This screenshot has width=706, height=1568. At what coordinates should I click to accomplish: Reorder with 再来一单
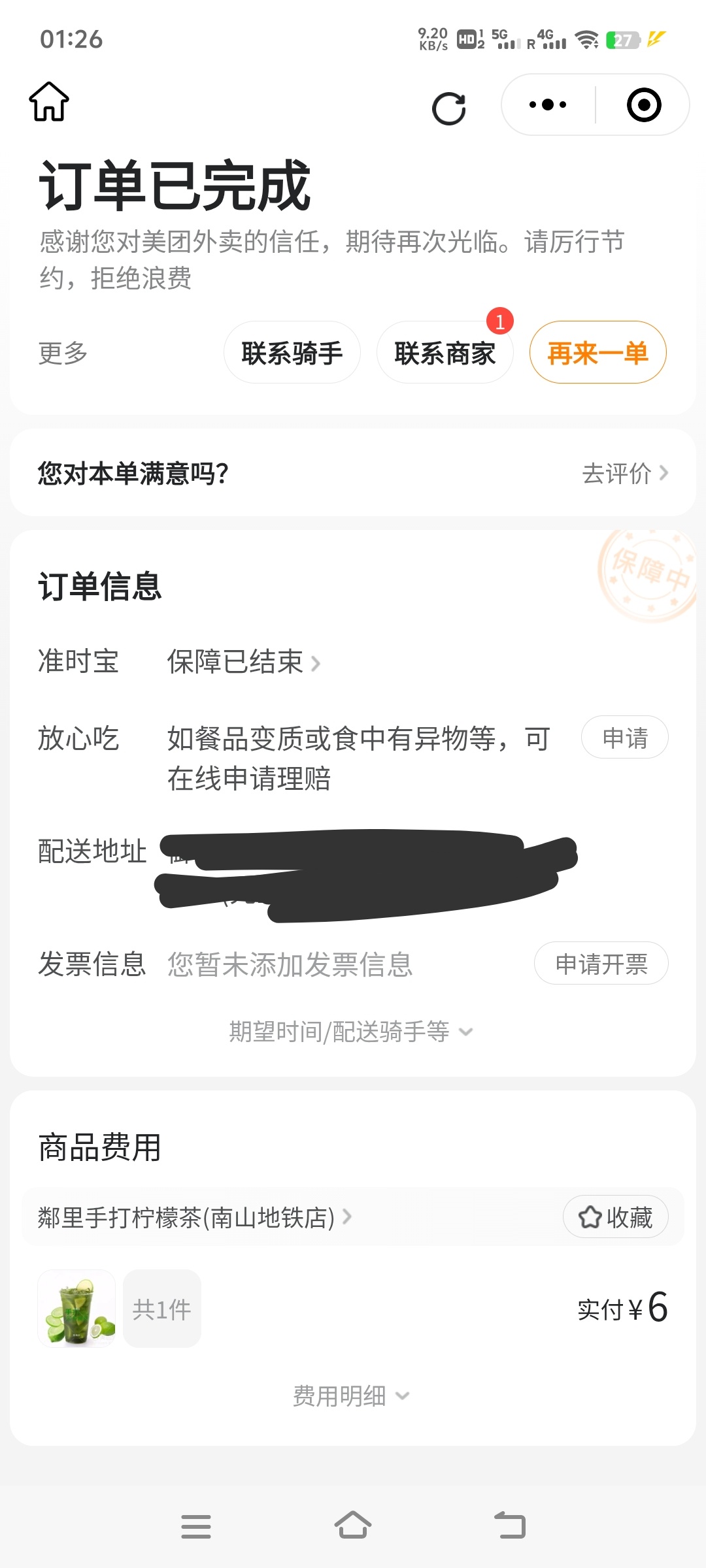pos(597,353)
